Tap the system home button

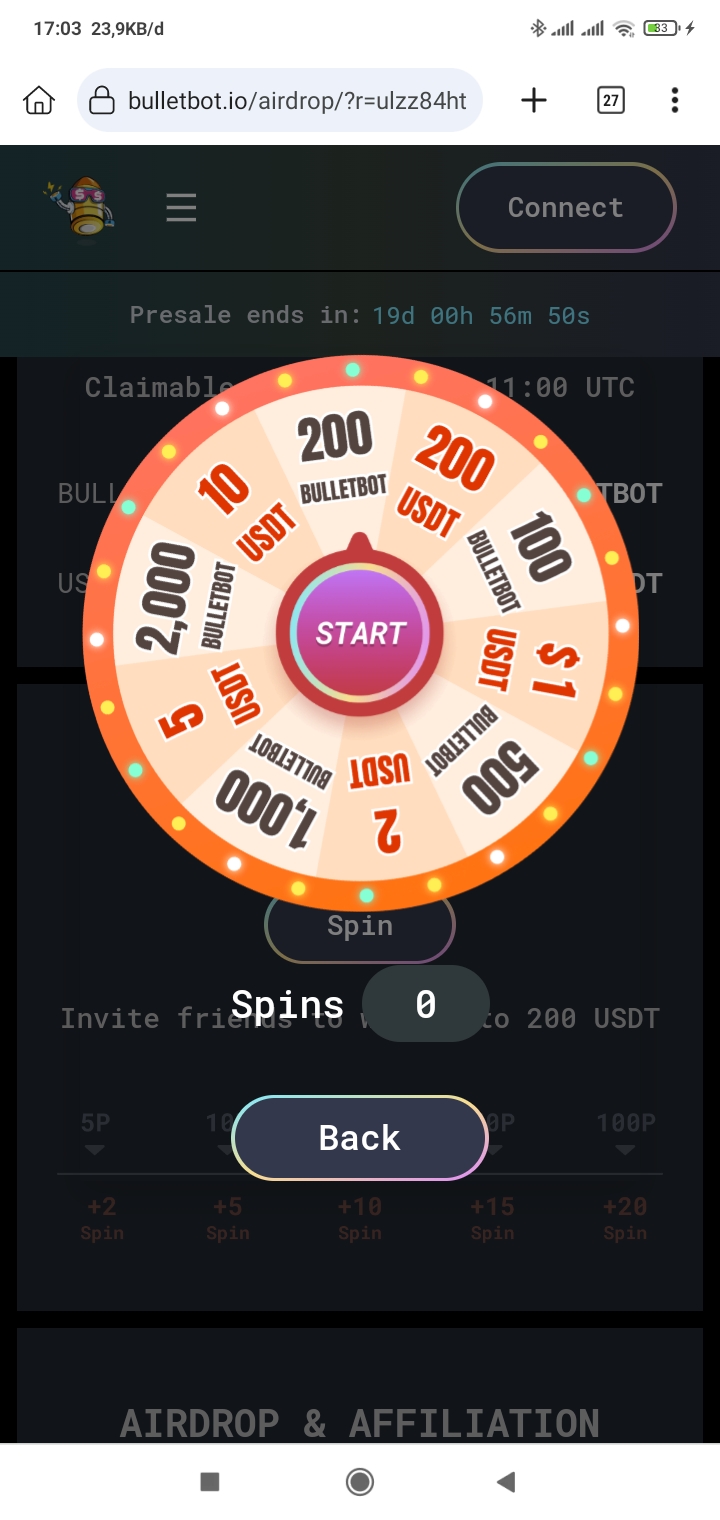click(x=360, y=1482)
